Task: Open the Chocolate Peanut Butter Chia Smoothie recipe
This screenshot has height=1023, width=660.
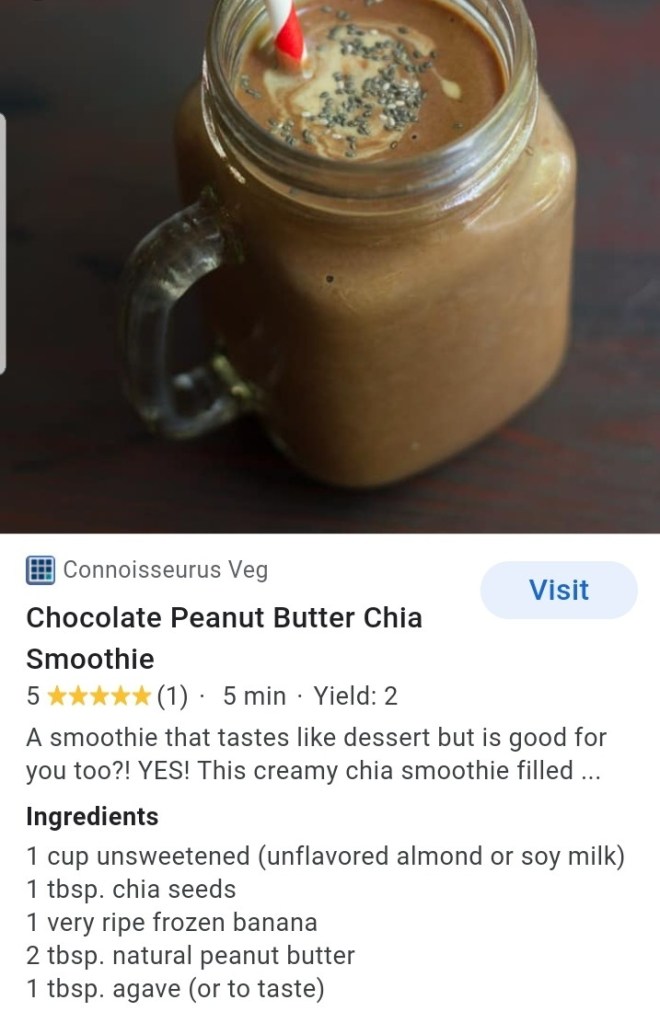Action: (224, 637)
